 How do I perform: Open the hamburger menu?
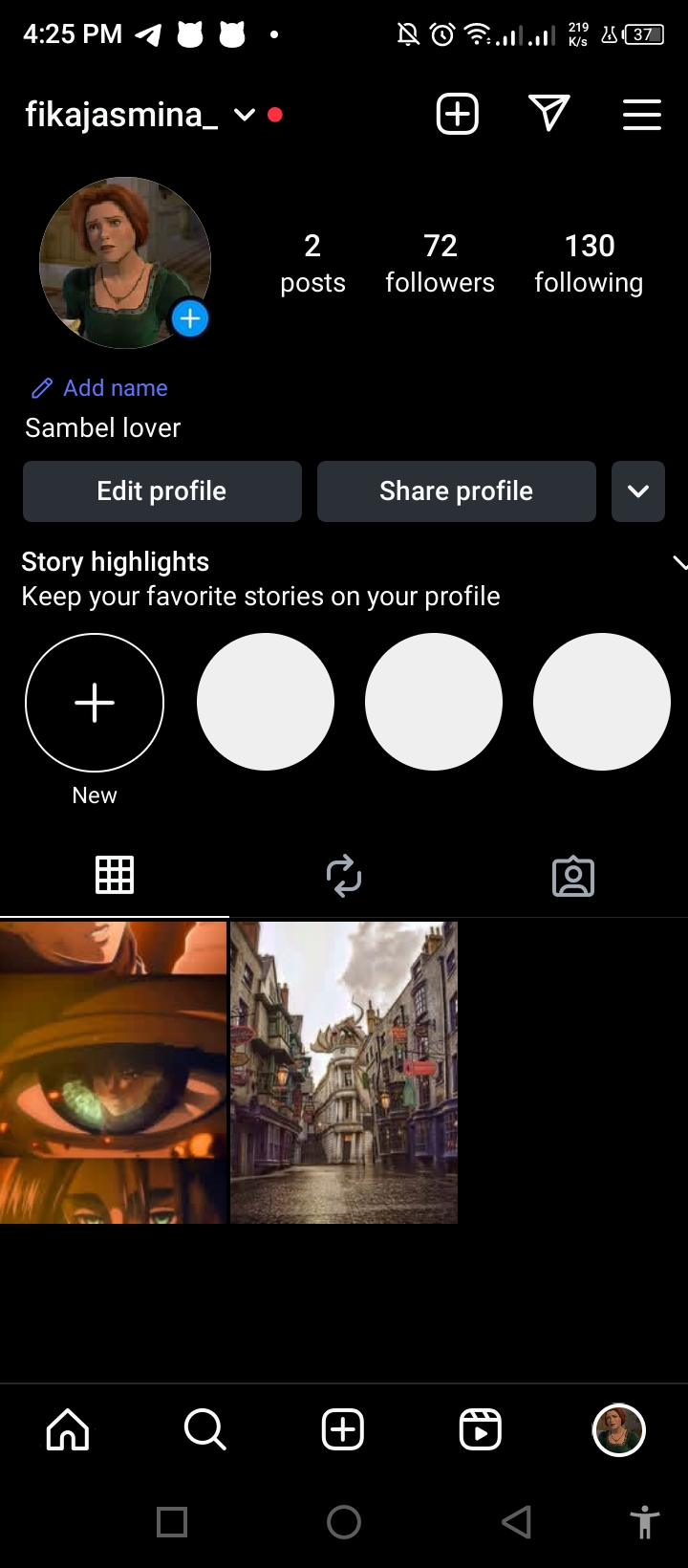641,115
